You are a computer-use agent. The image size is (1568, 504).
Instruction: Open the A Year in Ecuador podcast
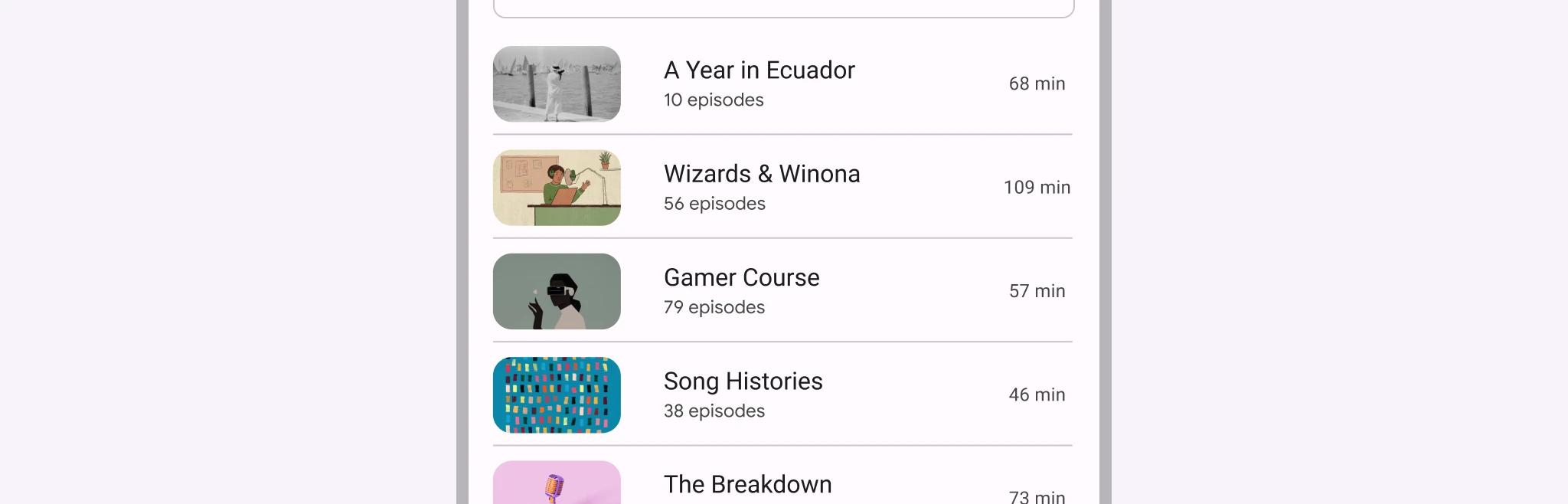(x=759, y=83)
